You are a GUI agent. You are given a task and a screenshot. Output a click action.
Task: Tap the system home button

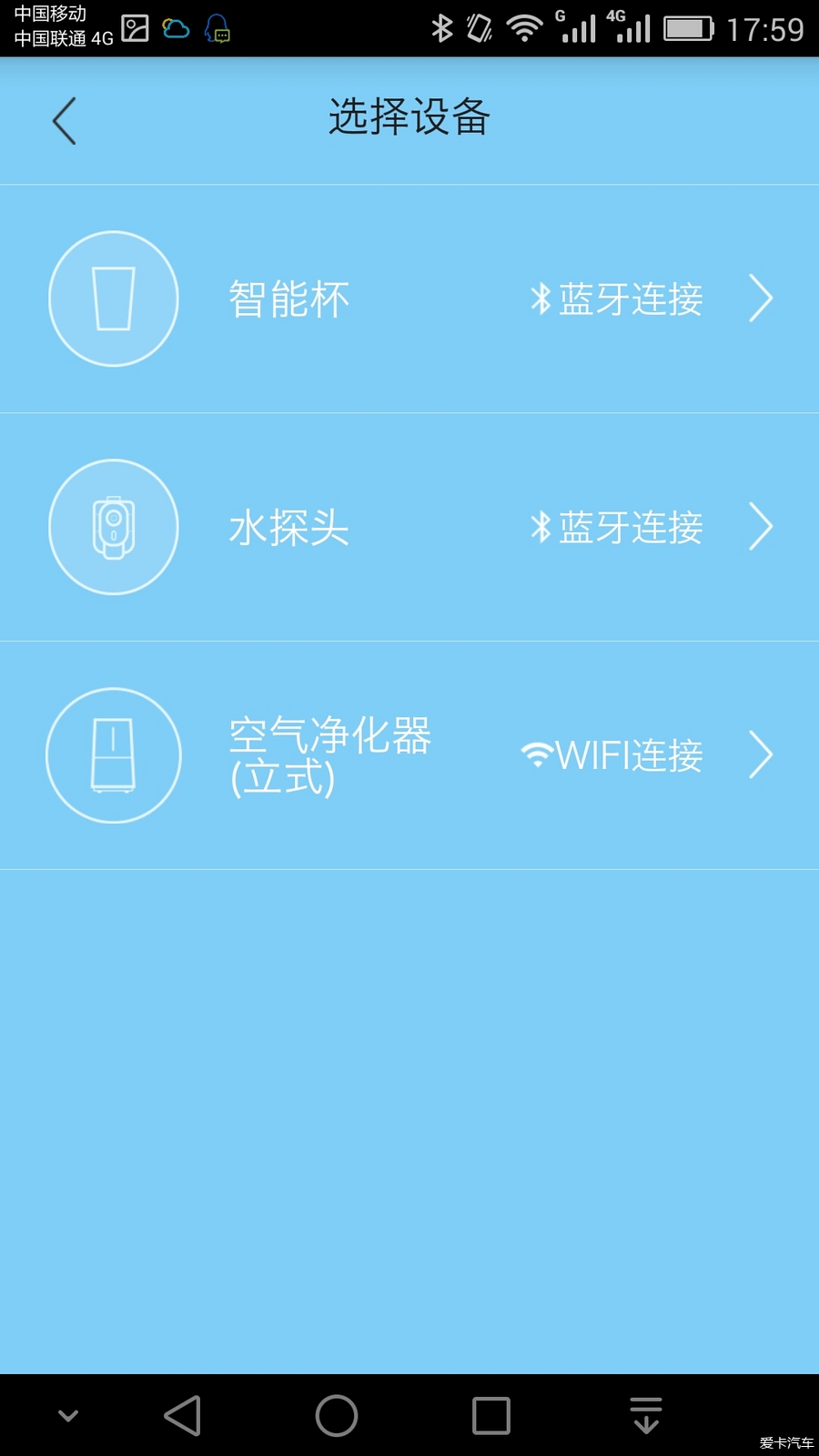point(337,1416)
